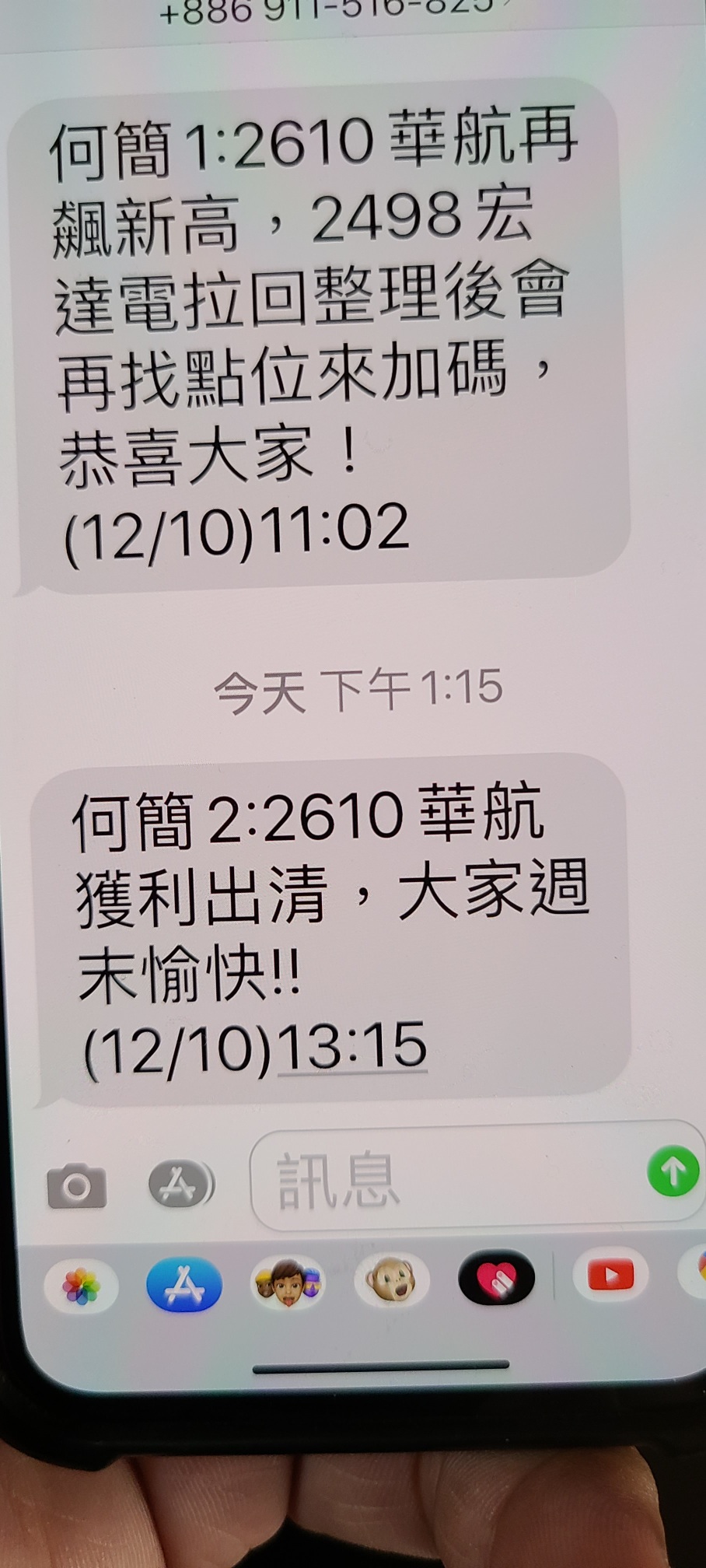Open the camera from the message bar
This screenshot has height=1568, width=706.
point(76,1185)
